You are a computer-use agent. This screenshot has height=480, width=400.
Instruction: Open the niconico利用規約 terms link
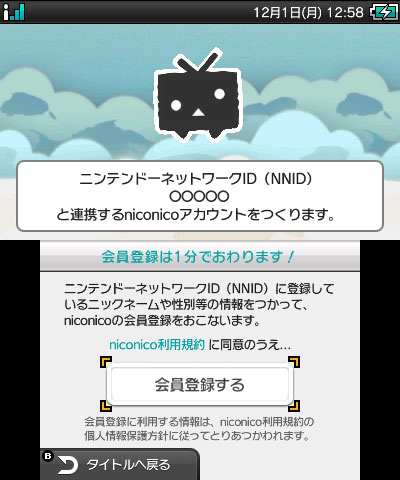point(157,345)
